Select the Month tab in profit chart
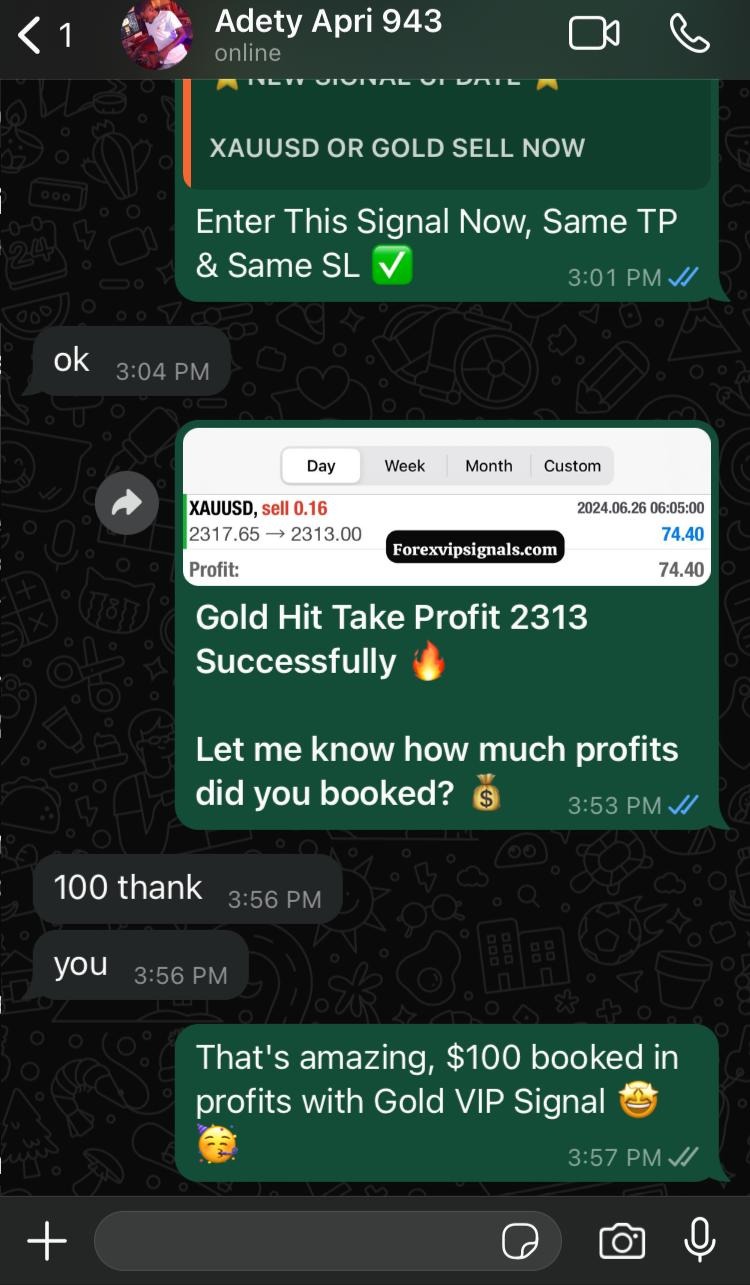The height and width of the screenshot is (1285, 750). click(x=488, y=465)
